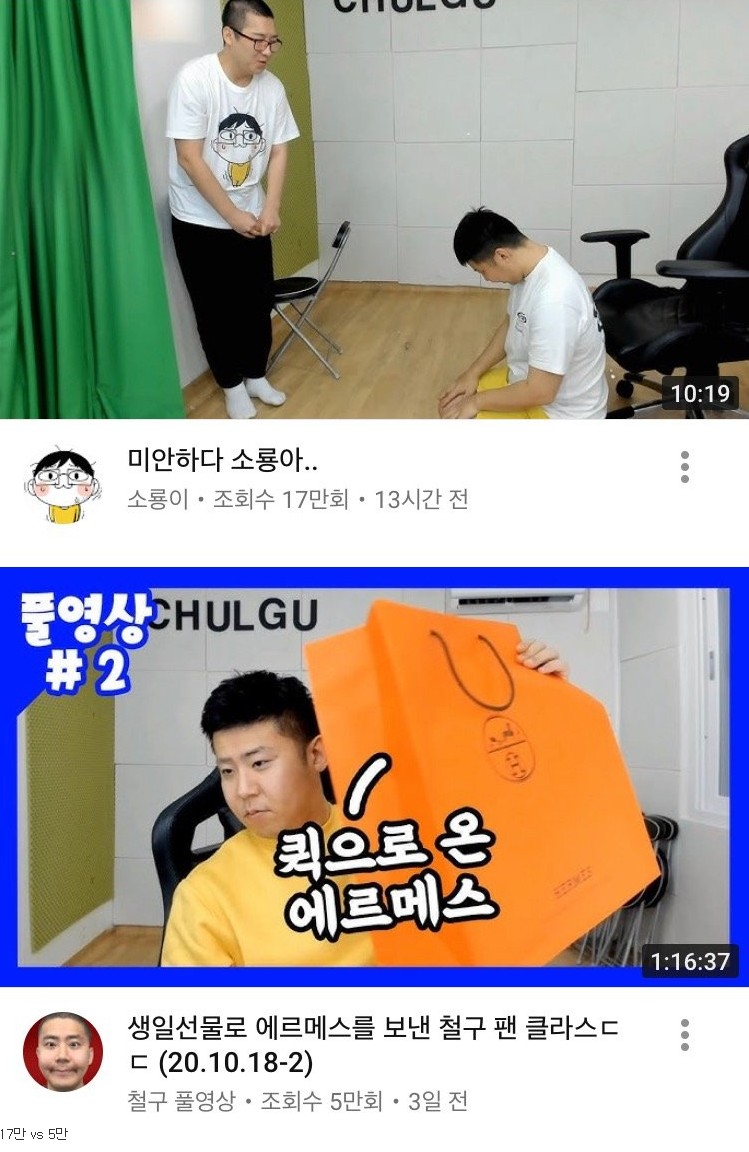Open the 철구 풀영상 channel avatar
The height and width of the screenshot is (1152, 749).
[x=63, y=1051]
